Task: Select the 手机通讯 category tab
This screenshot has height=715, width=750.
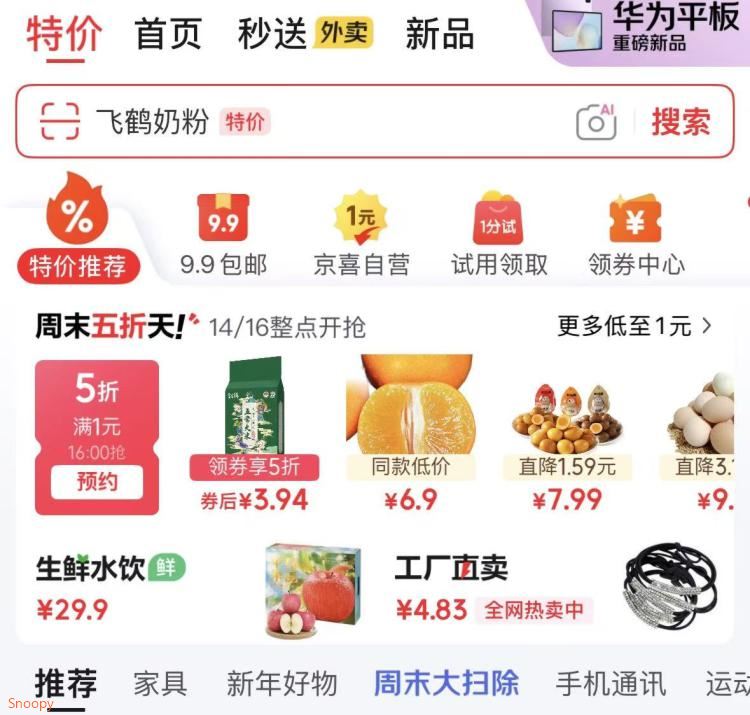Action: [611, 683]
